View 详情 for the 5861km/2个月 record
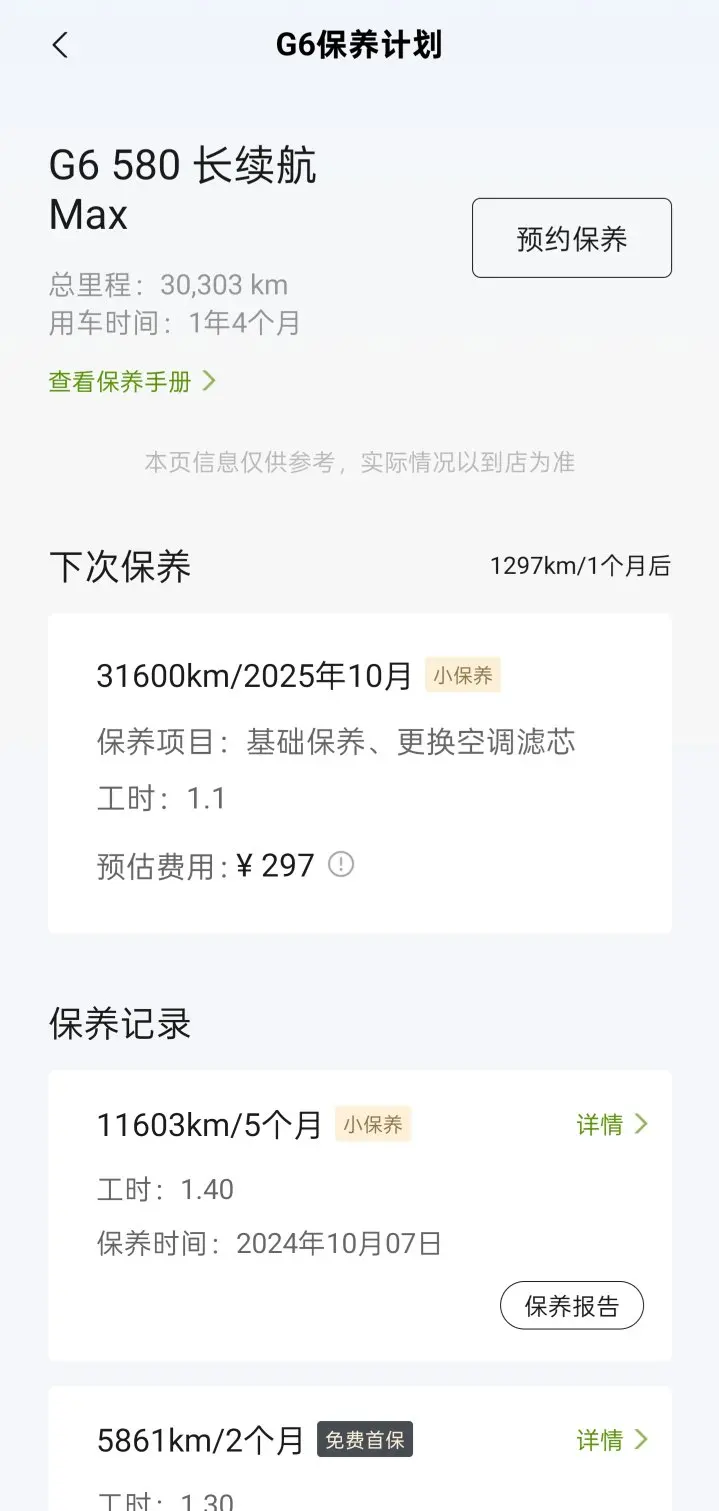Viewport: 719px width, 1511px height. (x=612, y=1439)
